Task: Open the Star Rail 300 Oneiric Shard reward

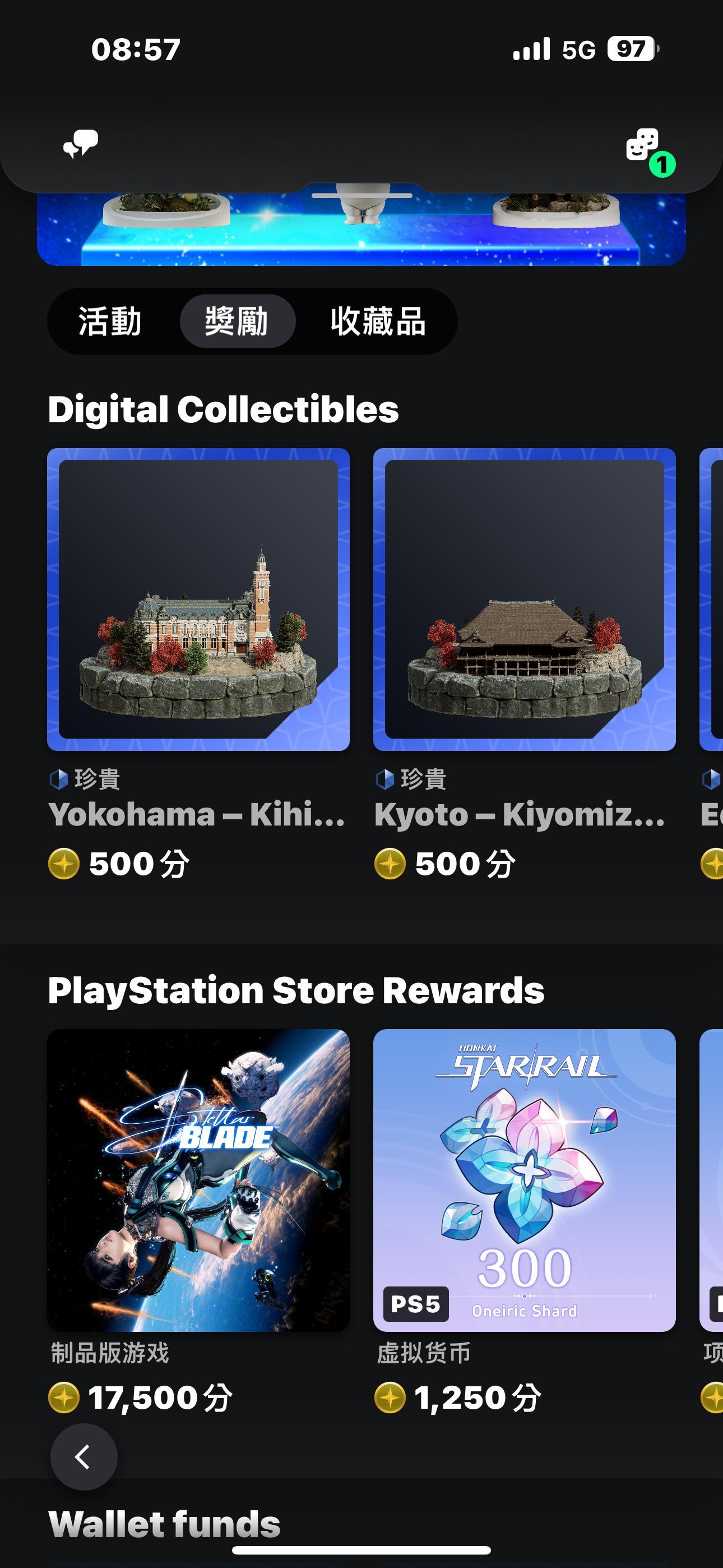Action: click(524, 1180)
